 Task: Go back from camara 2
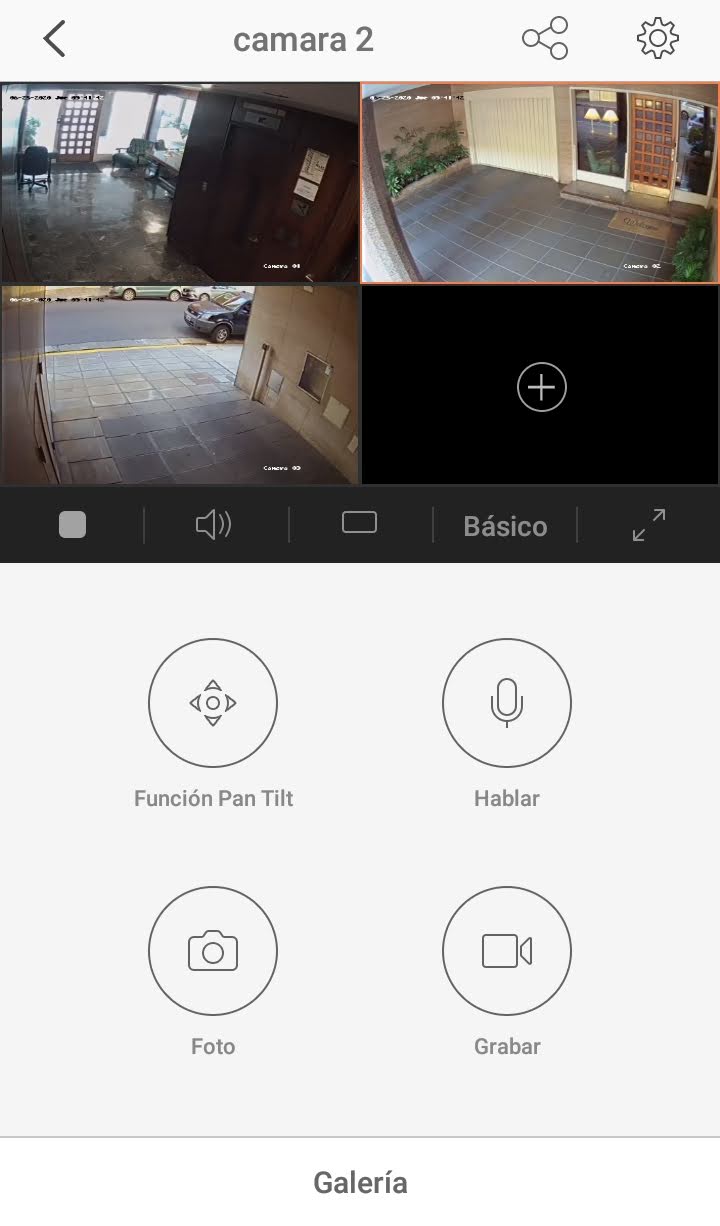55,39
